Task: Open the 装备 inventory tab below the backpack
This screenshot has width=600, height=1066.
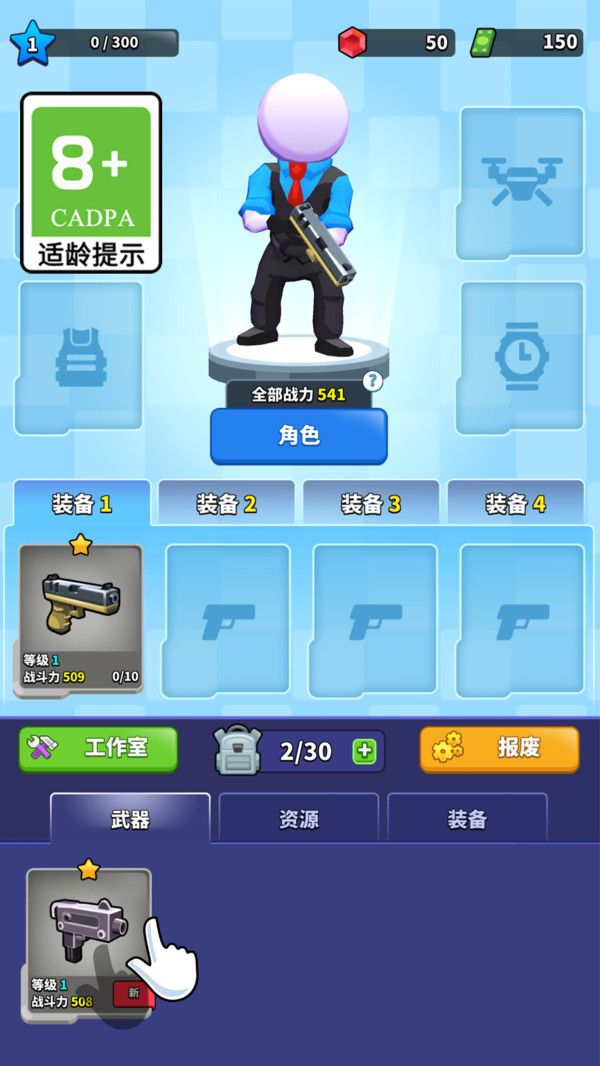Action: [467, 820]
